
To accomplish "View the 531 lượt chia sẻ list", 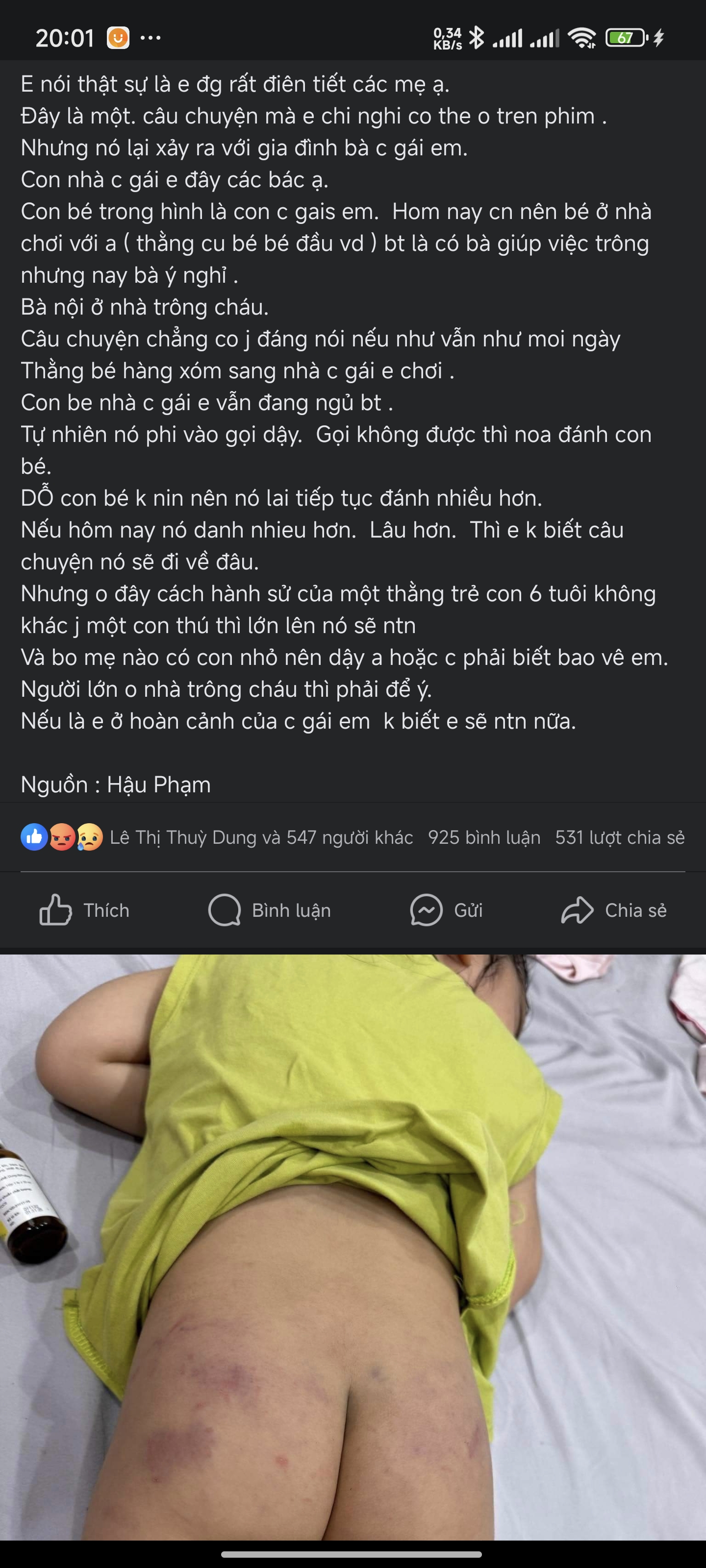I will pos(620,837).
